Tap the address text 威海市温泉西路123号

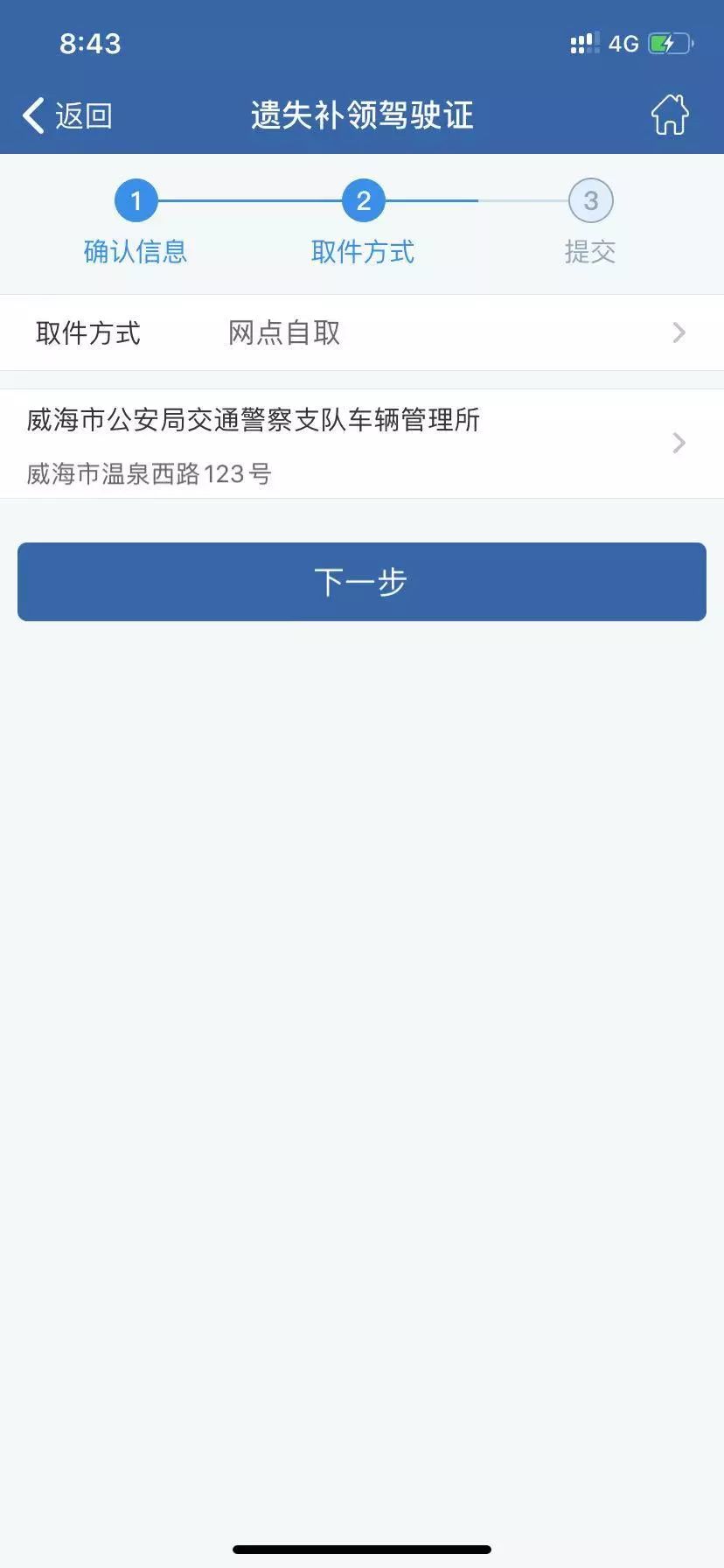149,473
